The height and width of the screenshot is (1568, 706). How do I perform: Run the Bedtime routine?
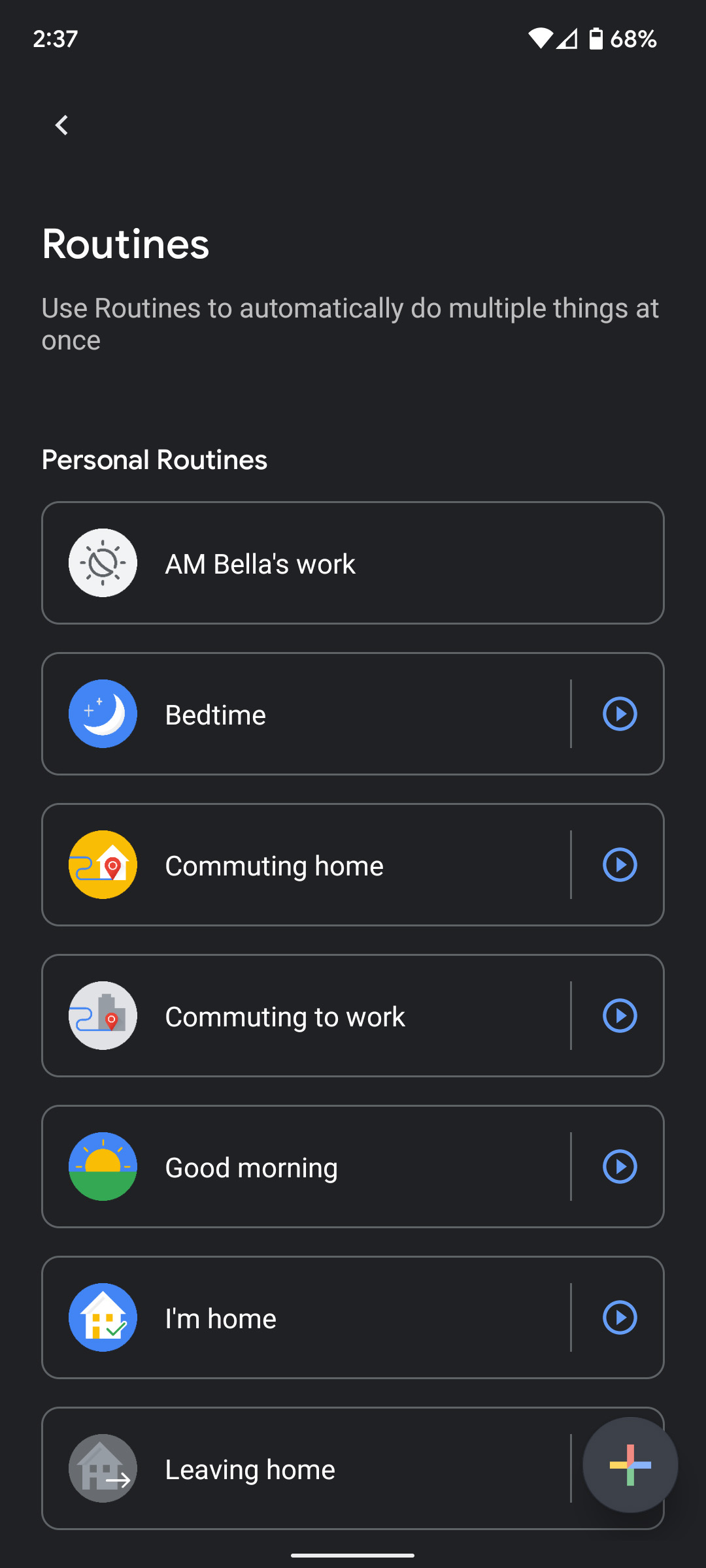coord(620,713)
